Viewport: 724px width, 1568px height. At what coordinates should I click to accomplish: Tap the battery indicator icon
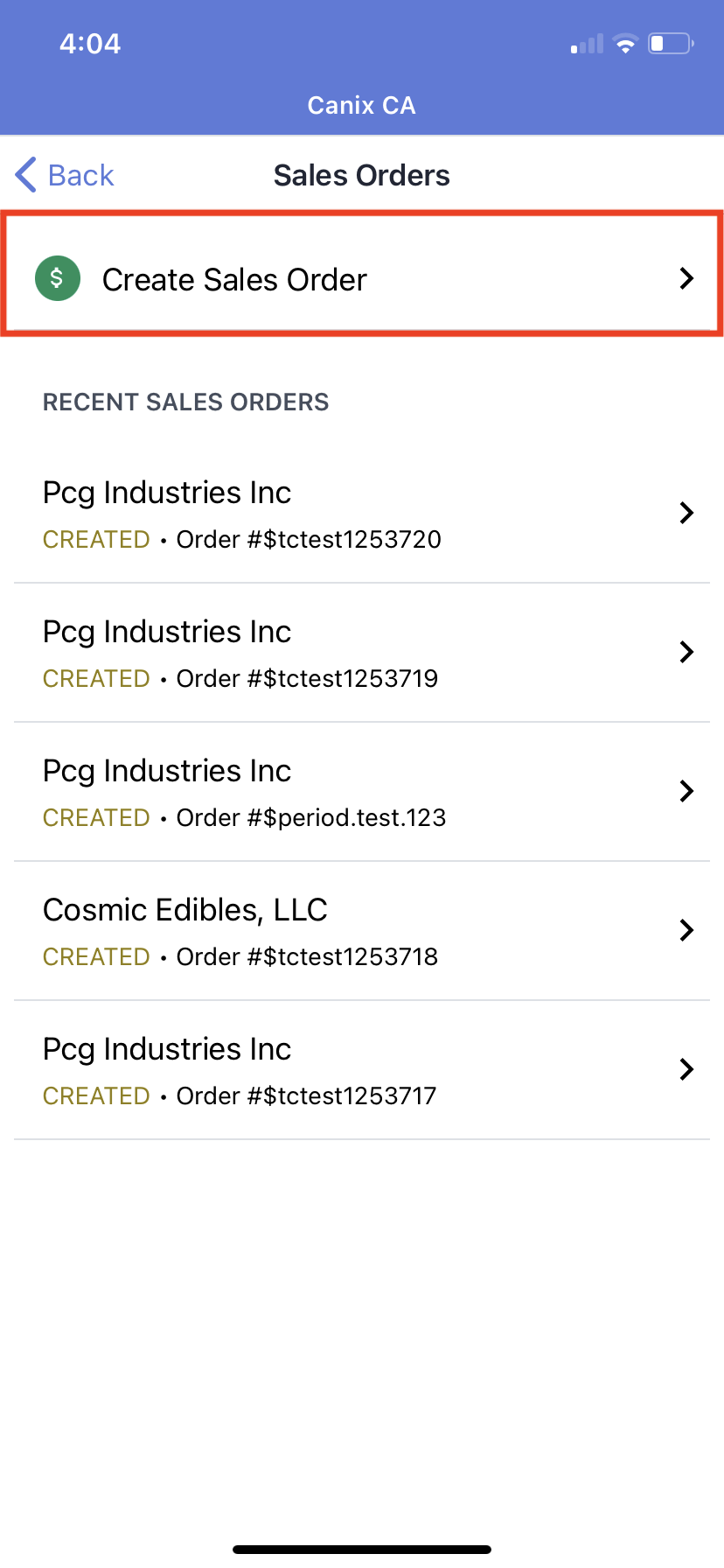click(x=668, y=43)
